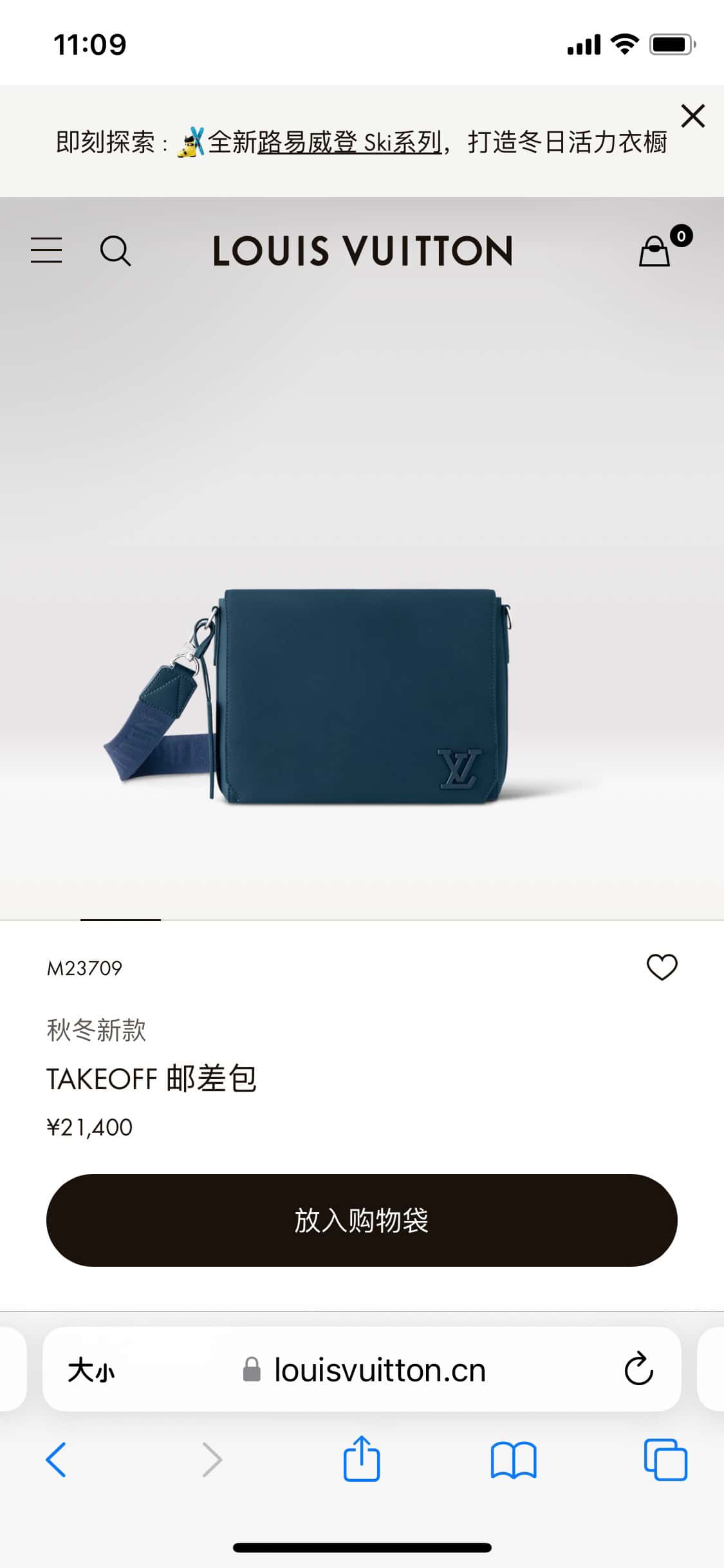The height and width of the screenshot is (1568, 724).
Task: Open the hamburger menu
Action: pyautogui.click(x=46, y=250)
